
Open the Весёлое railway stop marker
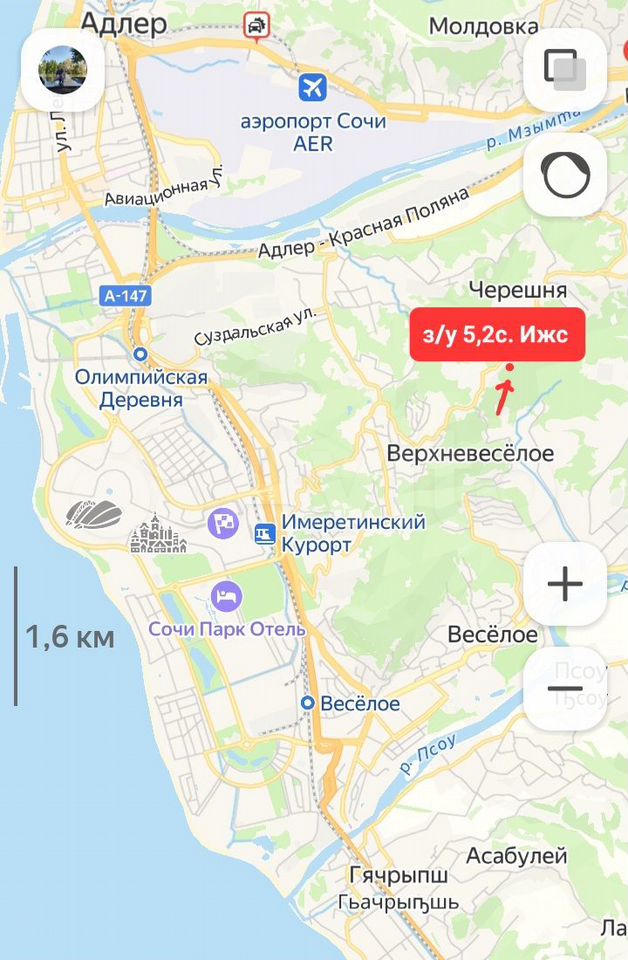[309, 703]
